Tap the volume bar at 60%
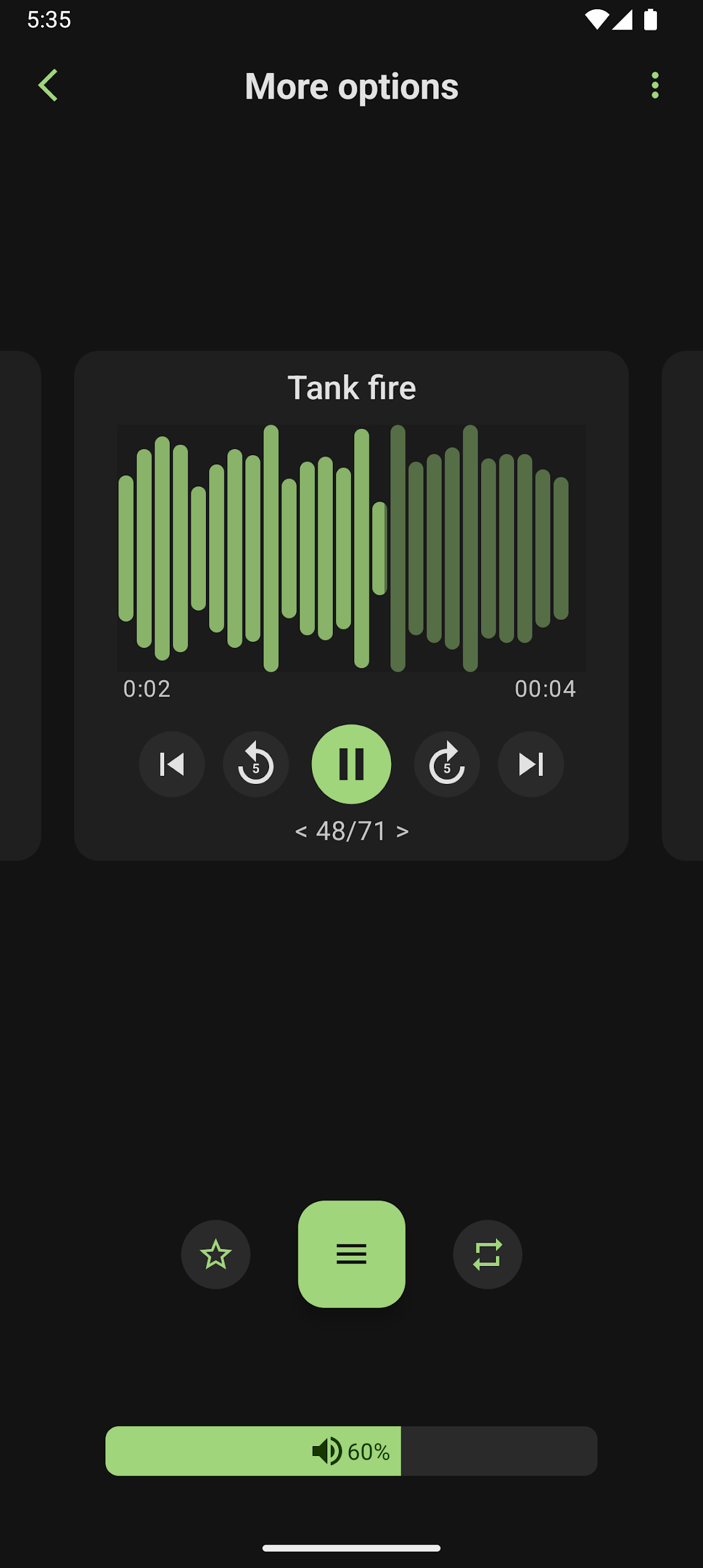703x1568 pixels. 351,1451
